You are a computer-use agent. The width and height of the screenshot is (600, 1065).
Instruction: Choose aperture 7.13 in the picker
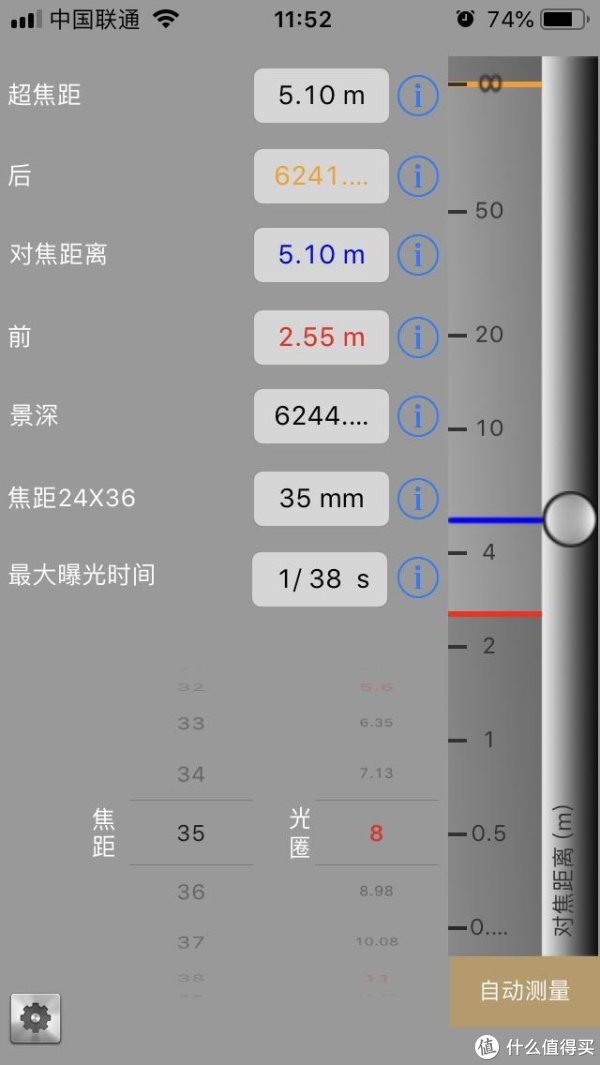click(376, 773)
